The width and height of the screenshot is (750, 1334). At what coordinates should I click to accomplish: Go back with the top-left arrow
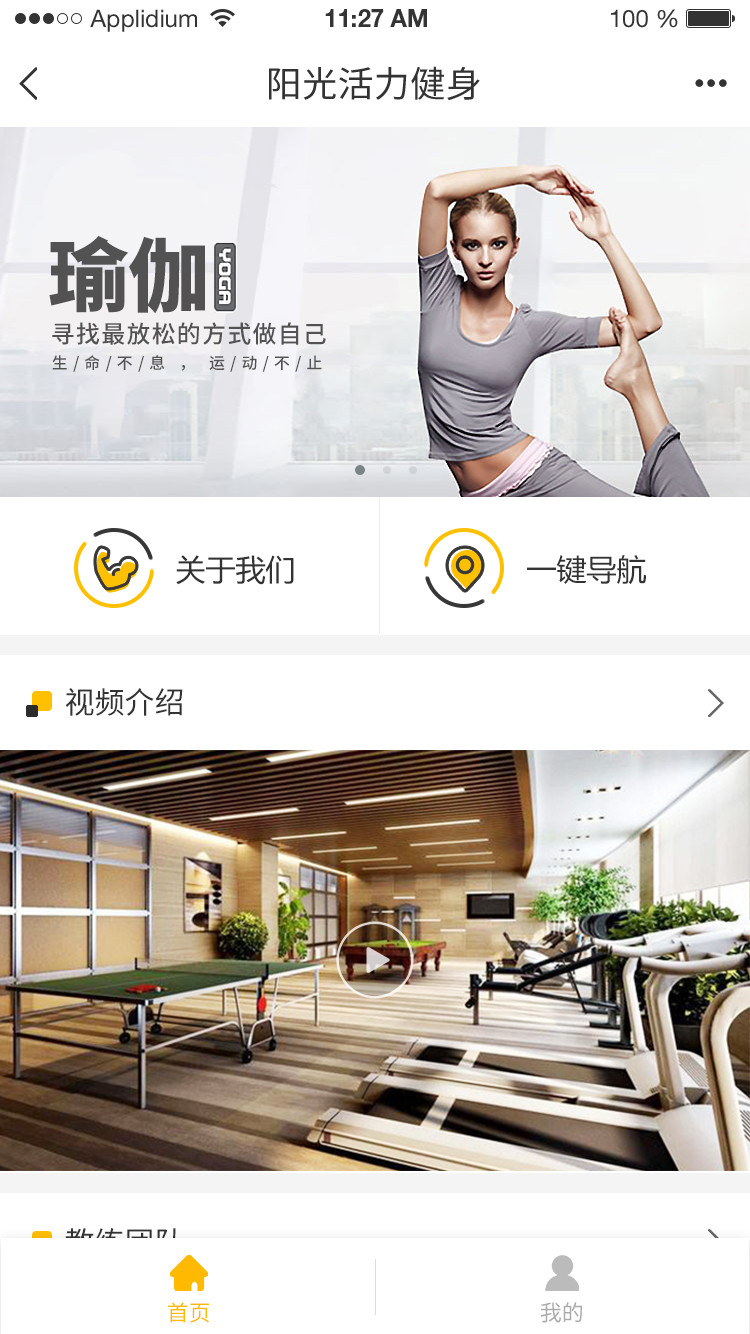click(29, 84)
